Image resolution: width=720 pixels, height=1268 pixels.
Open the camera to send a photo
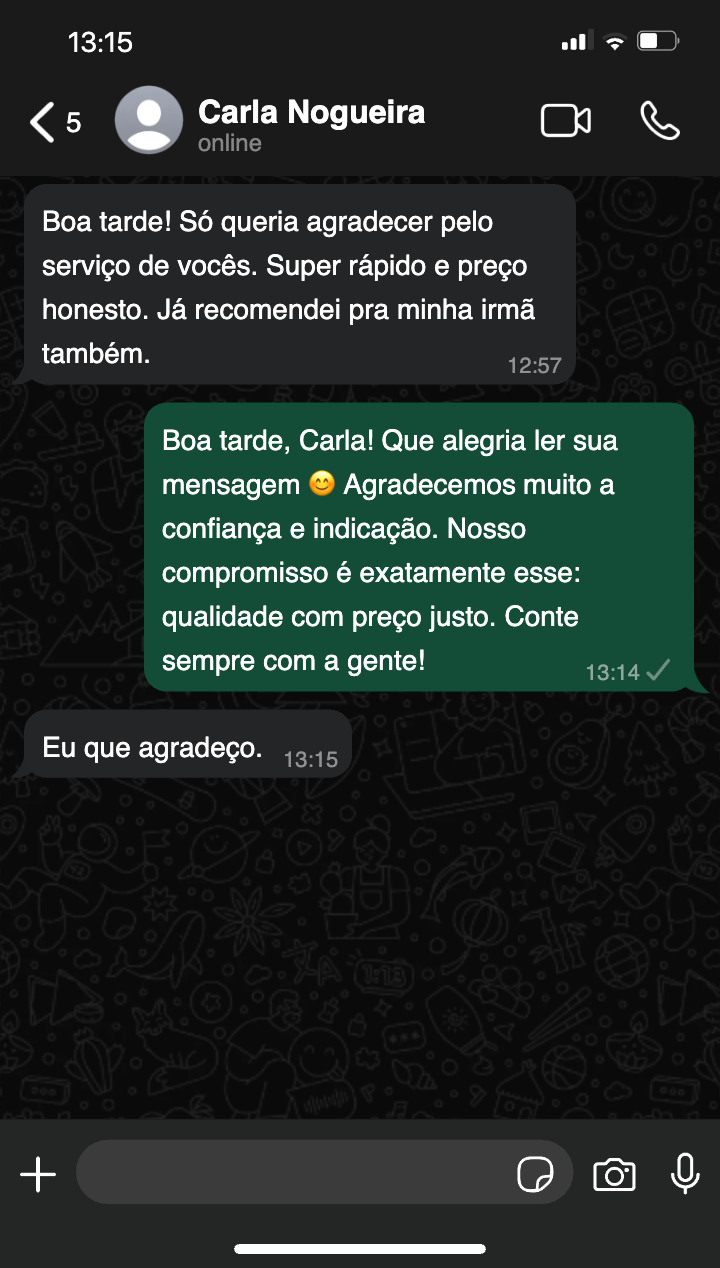pos(614,1174)
